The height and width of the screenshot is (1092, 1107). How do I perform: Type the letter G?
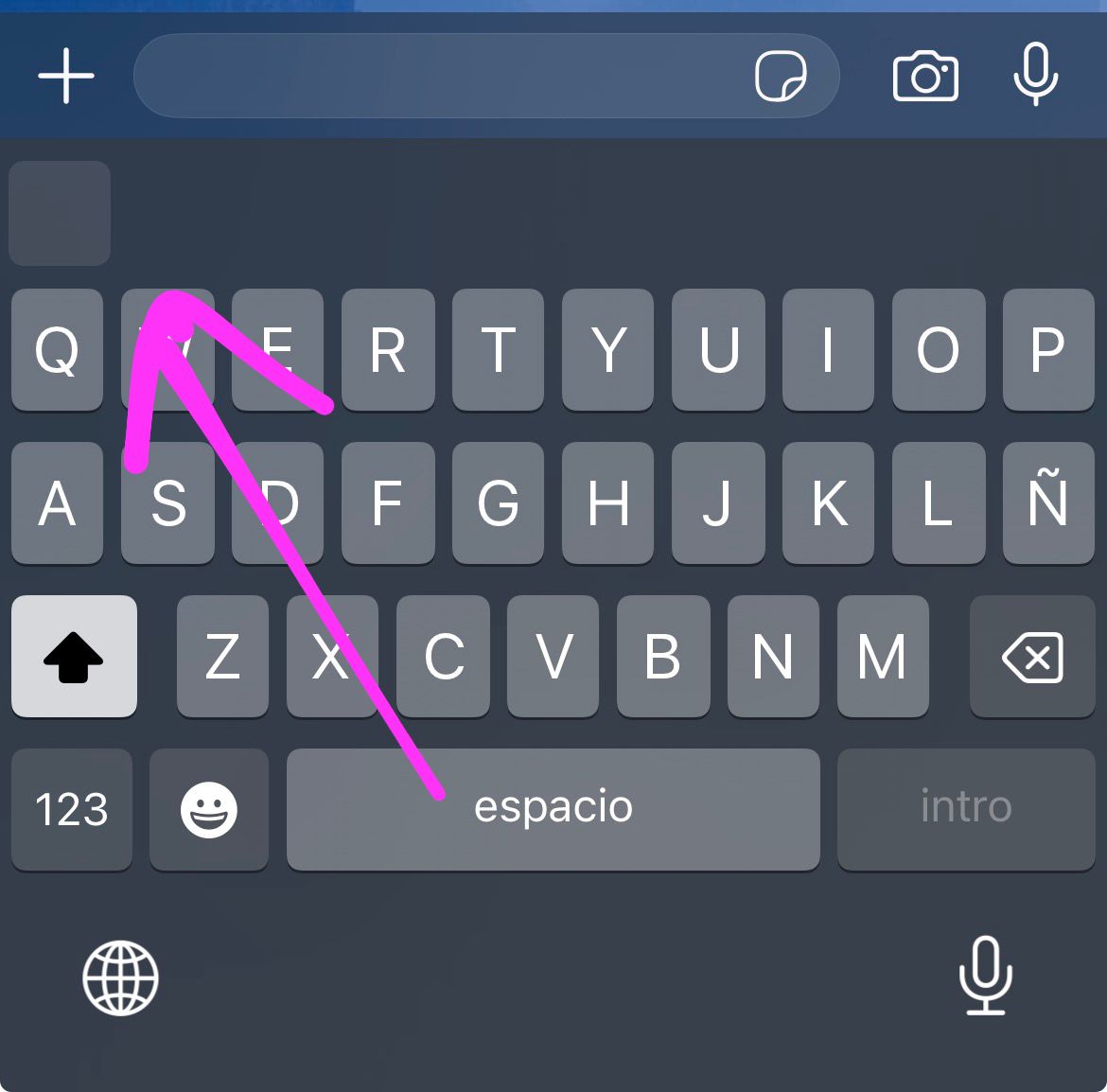click(x=498, y=502)
